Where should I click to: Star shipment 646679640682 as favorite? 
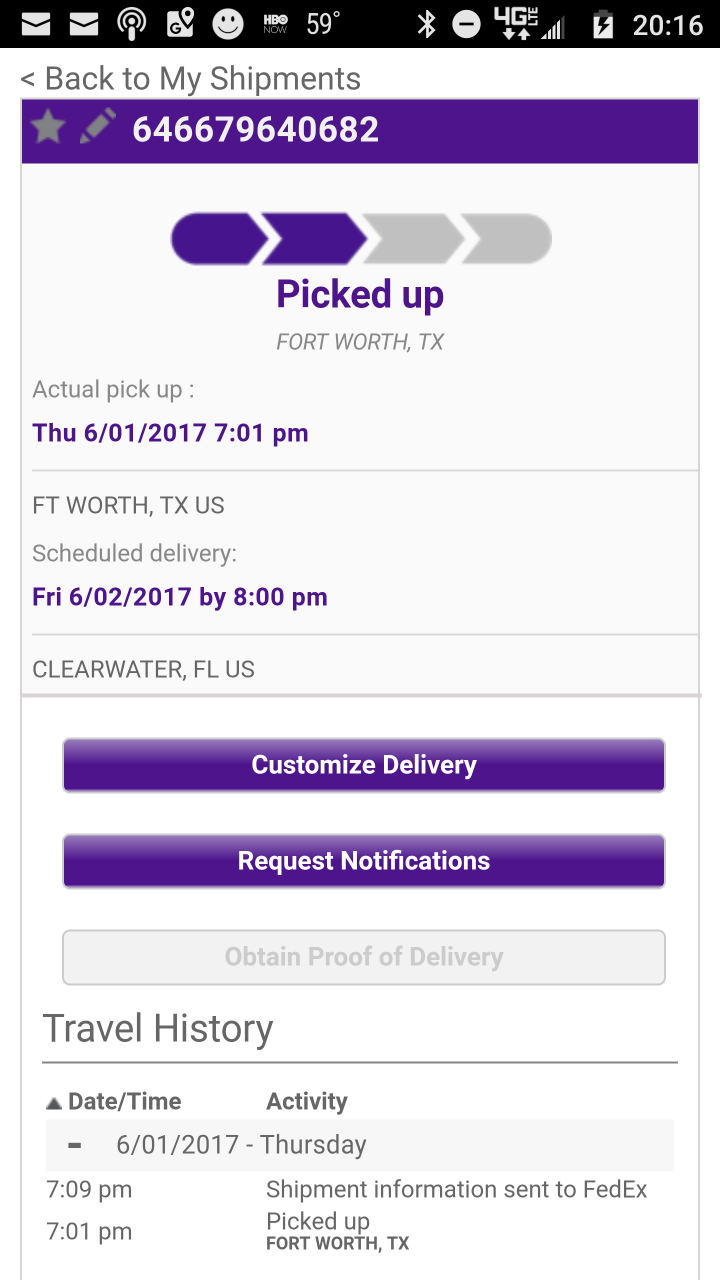click(48, 128)
